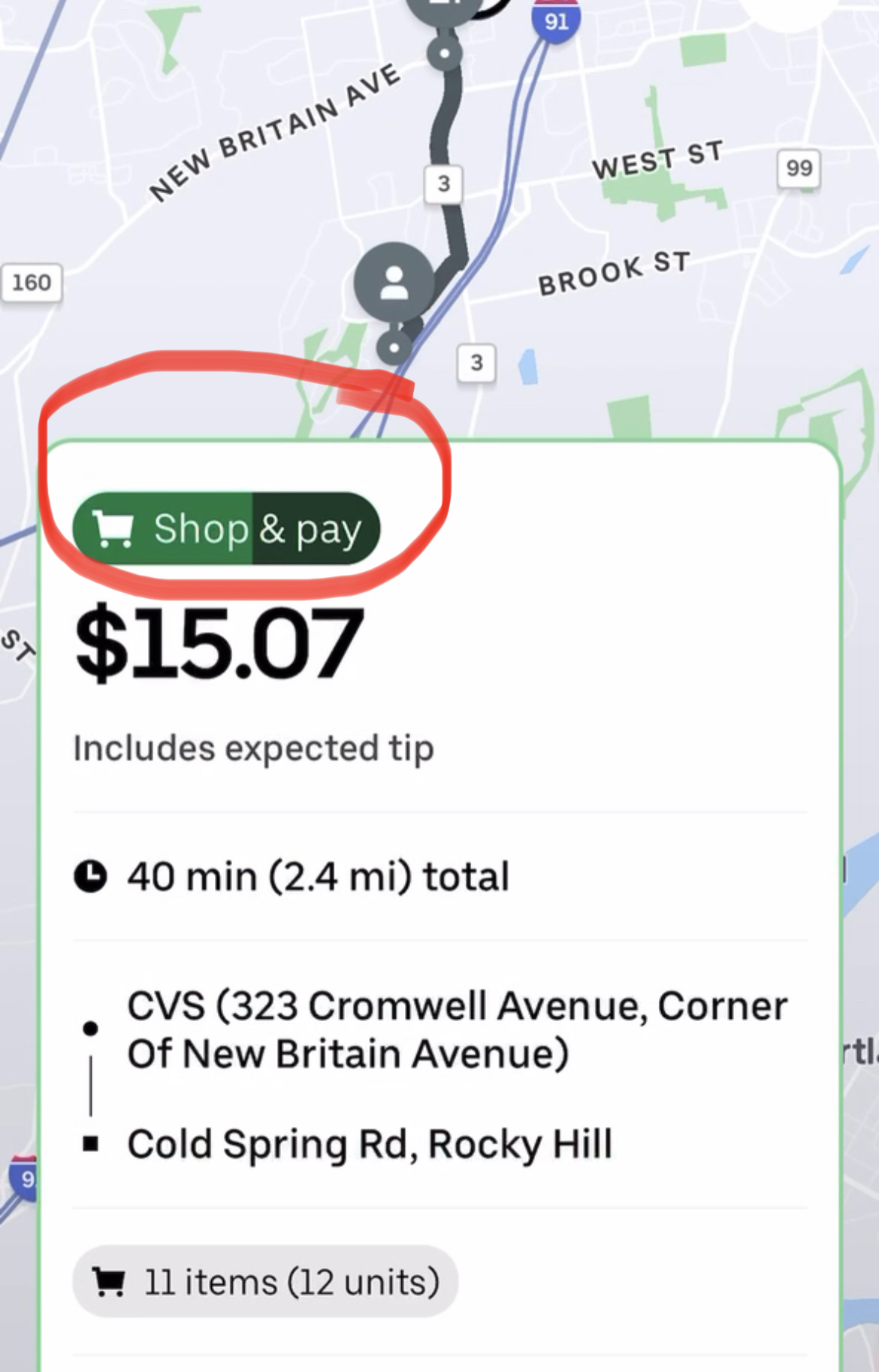Viewport: 879px width, 1372px height.
Task: Expand the Cold Spring Rd dropoff details
Action: pyautogui.click(x=370, y=1144)
